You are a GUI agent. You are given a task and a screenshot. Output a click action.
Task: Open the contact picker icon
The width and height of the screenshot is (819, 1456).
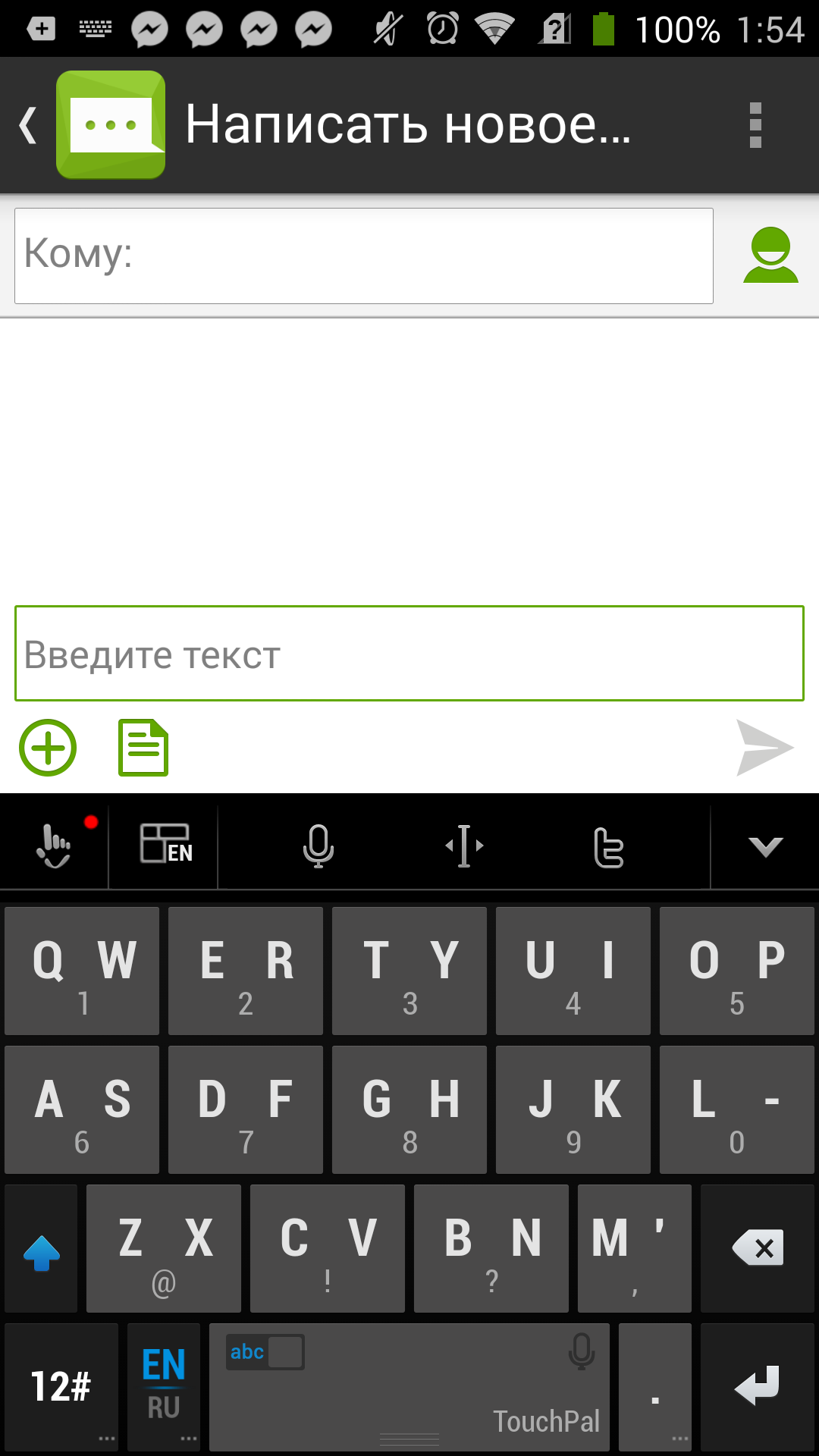tap(770, 256)
